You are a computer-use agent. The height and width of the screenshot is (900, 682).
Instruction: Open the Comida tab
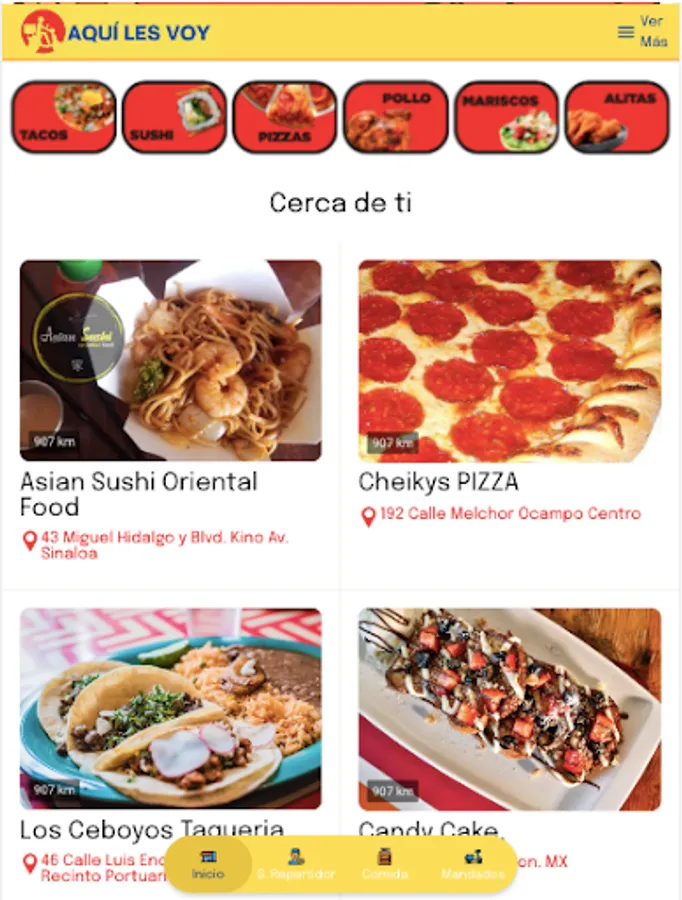[x=385, y=865]
